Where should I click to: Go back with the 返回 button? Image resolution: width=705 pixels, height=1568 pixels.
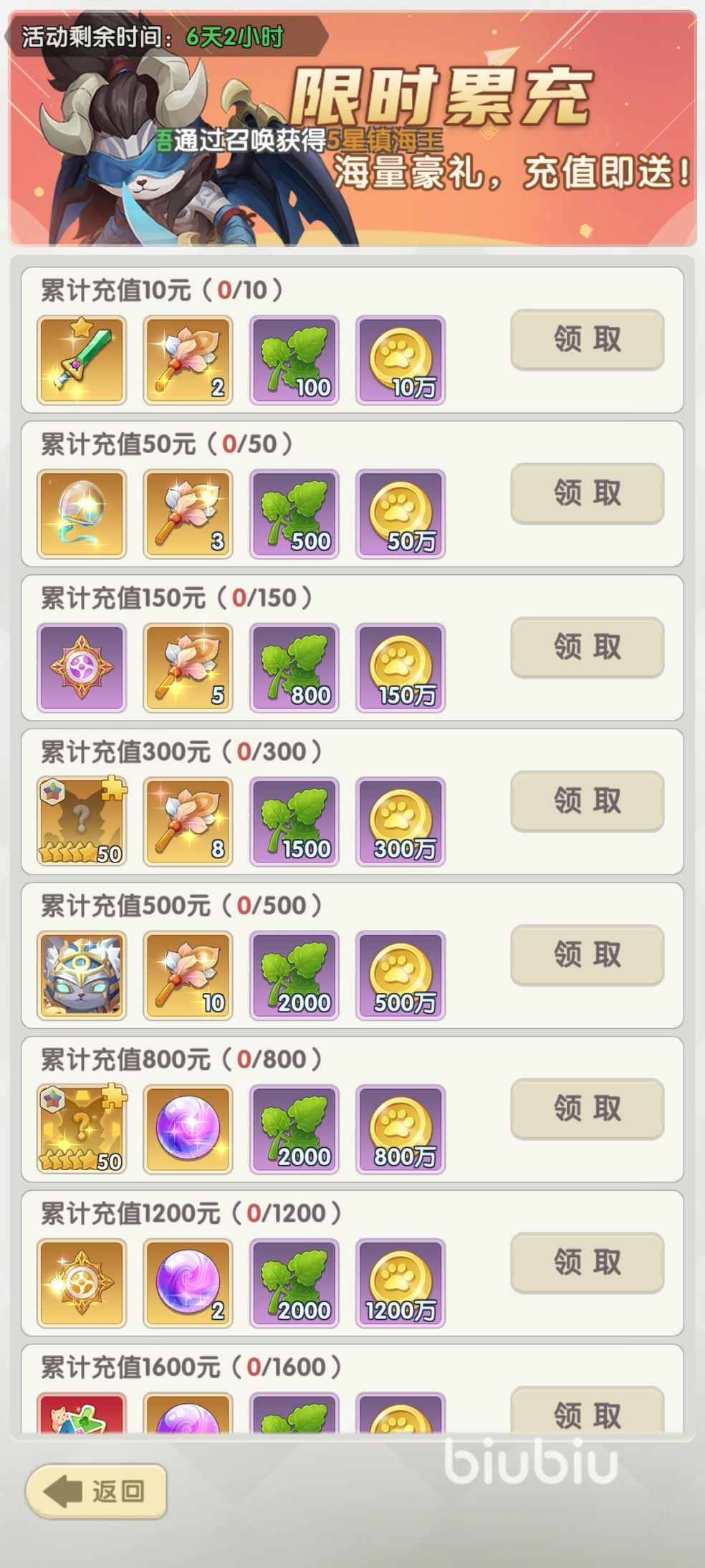point(96,1491)
